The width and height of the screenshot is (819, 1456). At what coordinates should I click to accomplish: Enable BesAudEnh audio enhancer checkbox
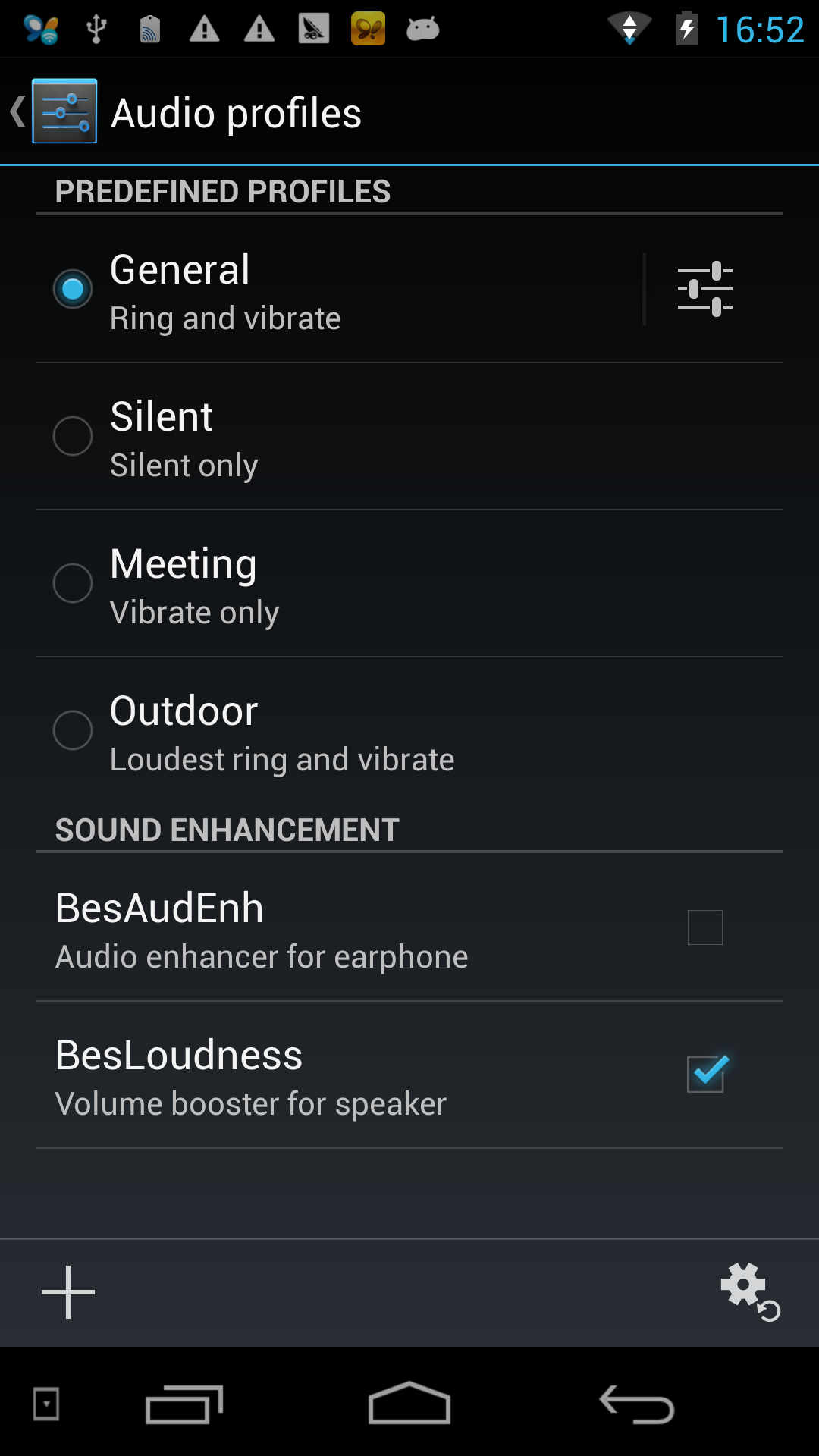pos(705,927)
